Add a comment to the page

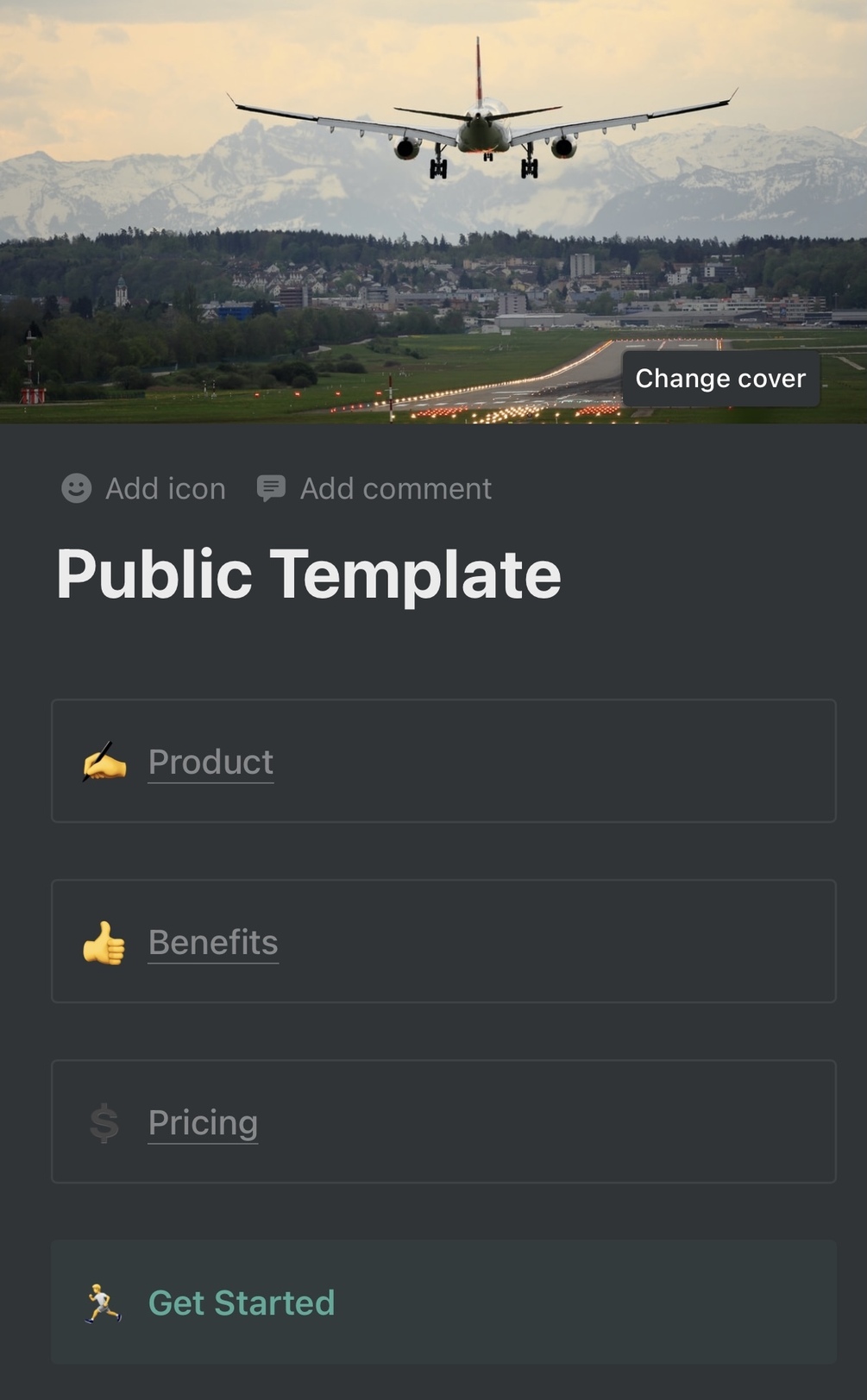point(374,489)
